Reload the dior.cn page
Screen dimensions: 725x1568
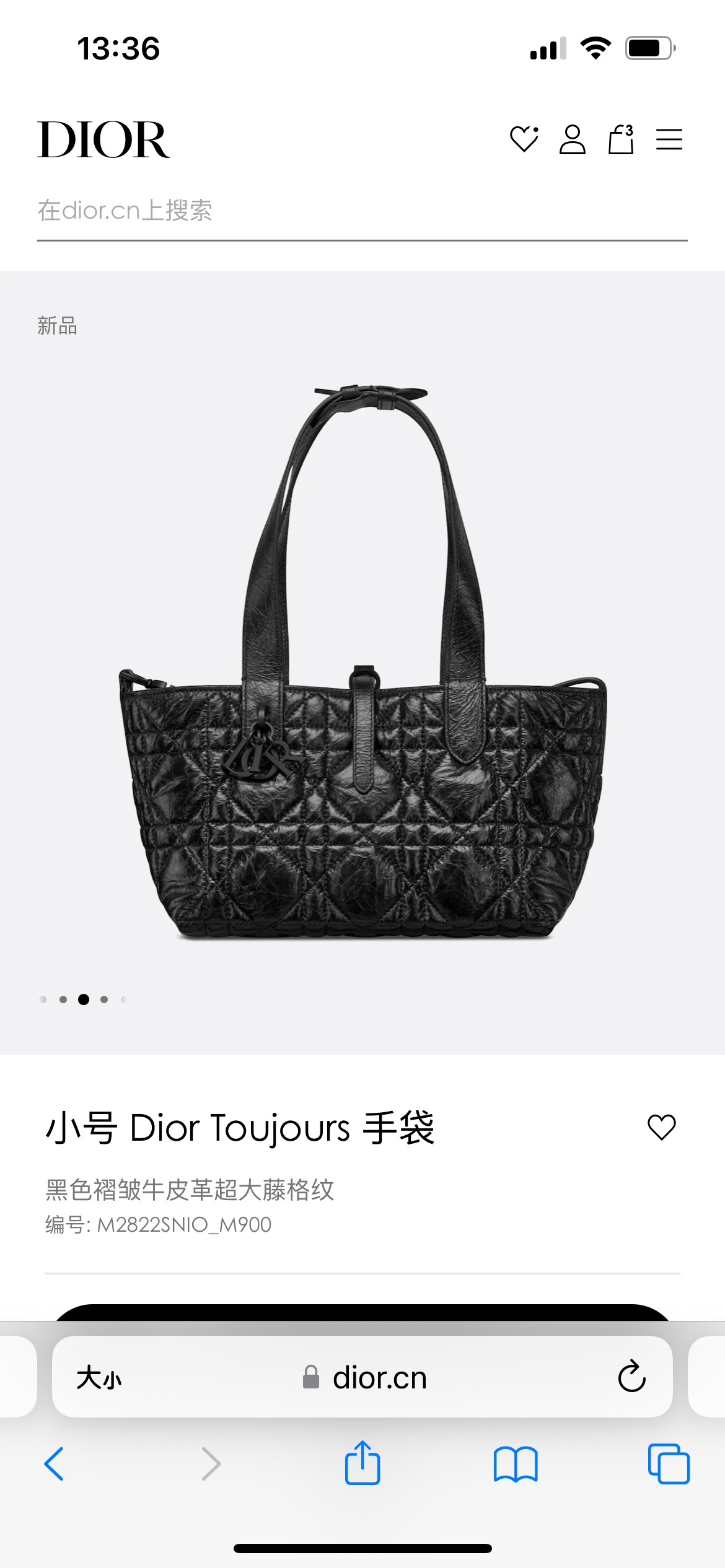pyautogui.click(x=631, y=1377)
